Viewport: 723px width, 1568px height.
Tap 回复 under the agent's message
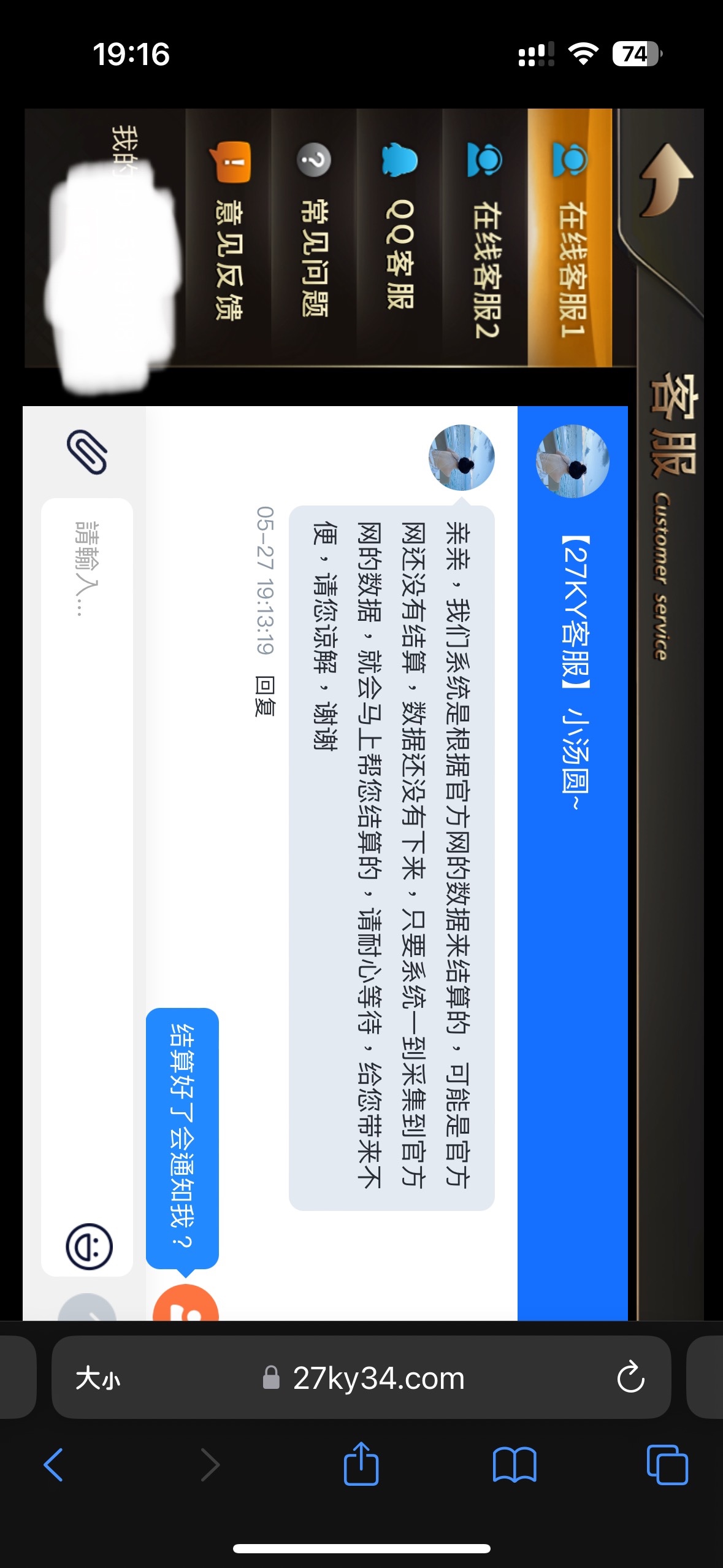[266, 696]
